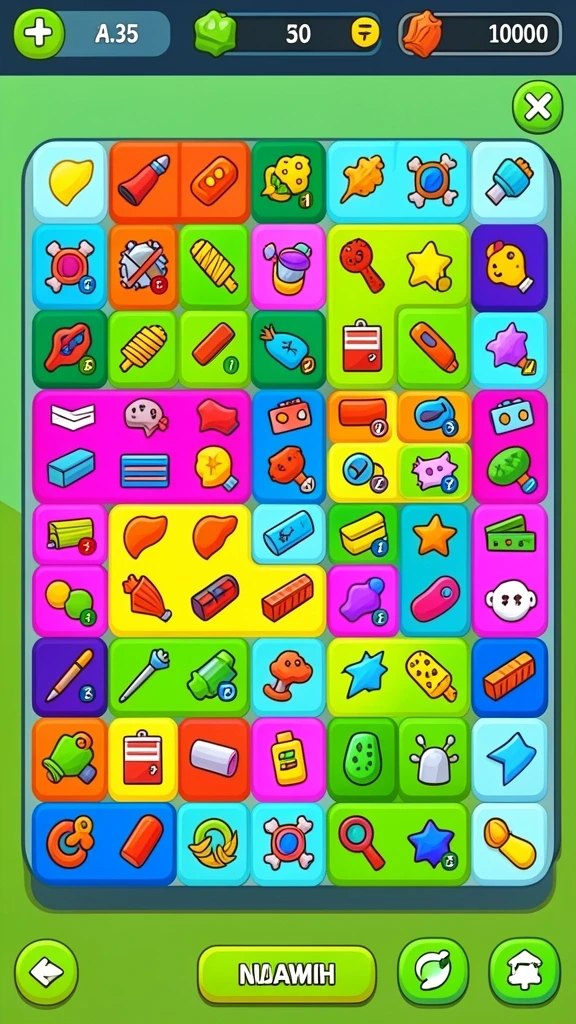576x1024 pixels.
Task: Select the white ghost face tile
Action: point(509,601)
